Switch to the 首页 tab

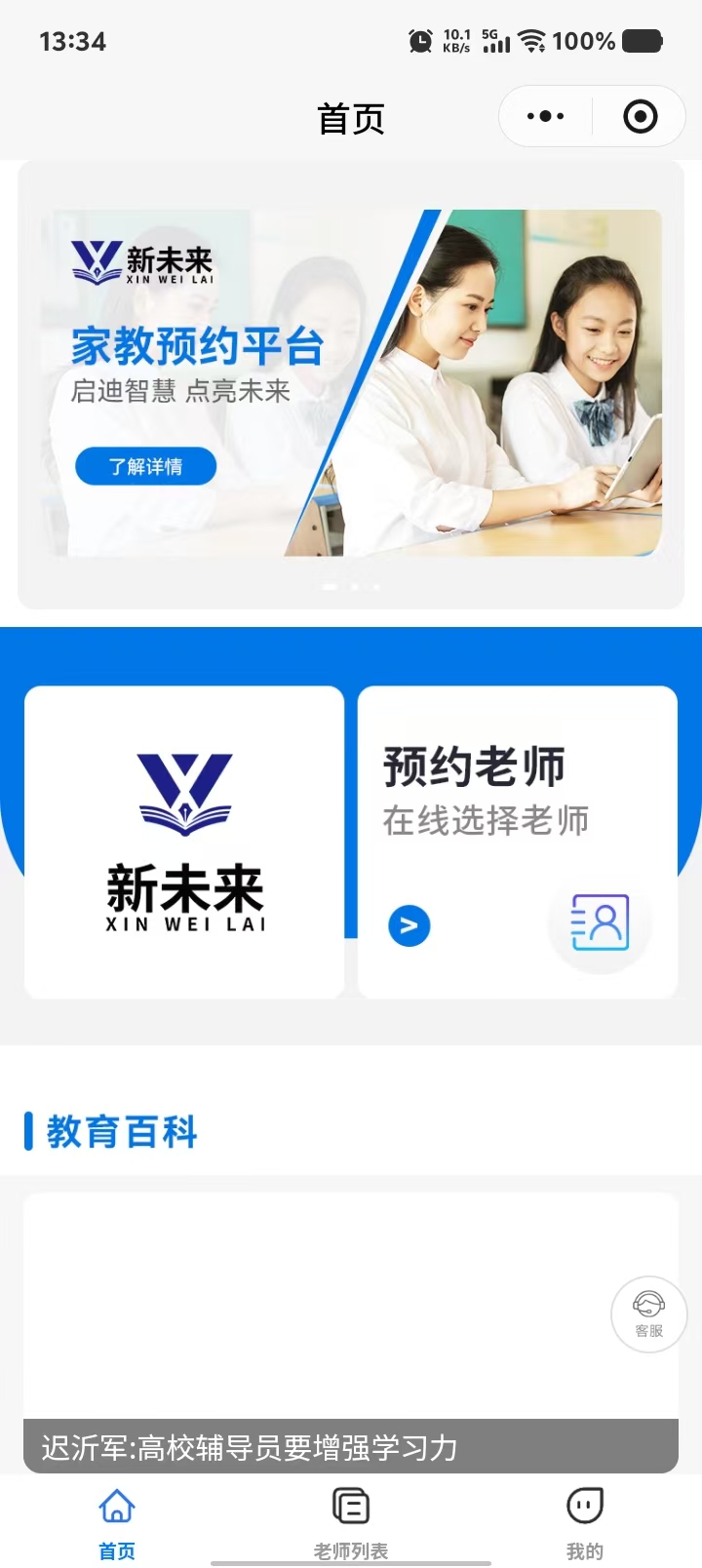coord(117,1522)
